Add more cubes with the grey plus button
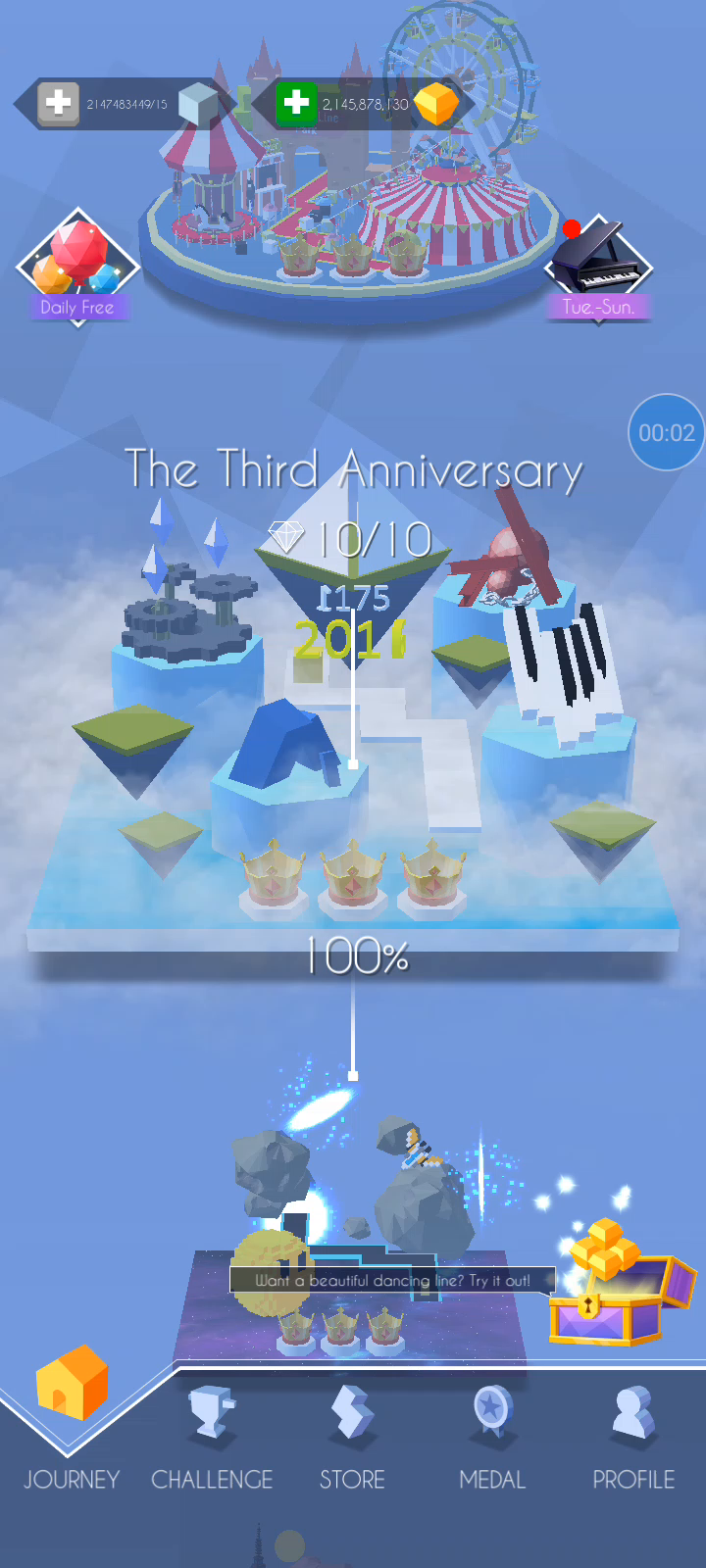 pos(58,103)
